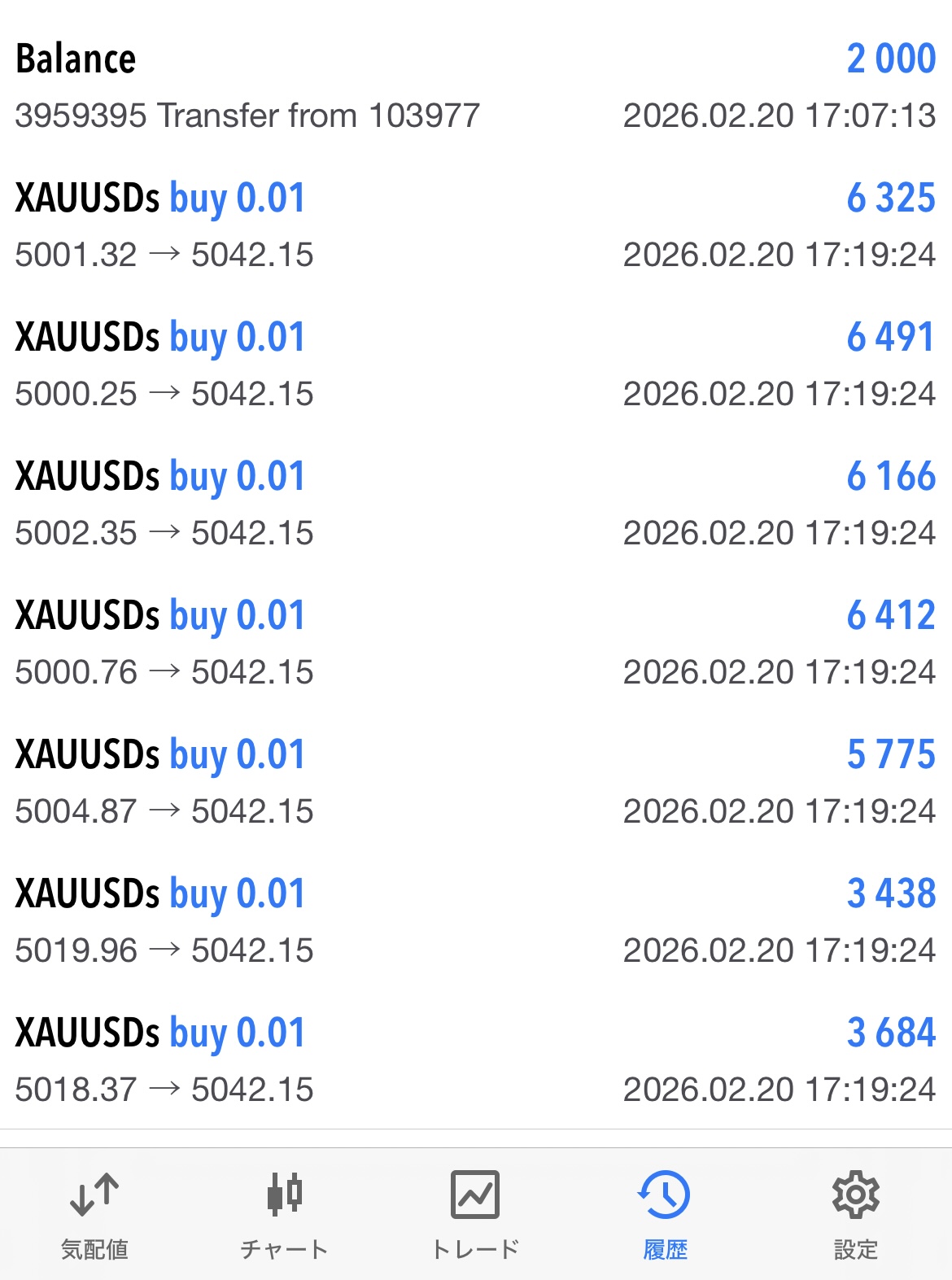Screen dimensions: 952x1280
Task: Select the 履歴 history tab
Action: coord(665,1214)
